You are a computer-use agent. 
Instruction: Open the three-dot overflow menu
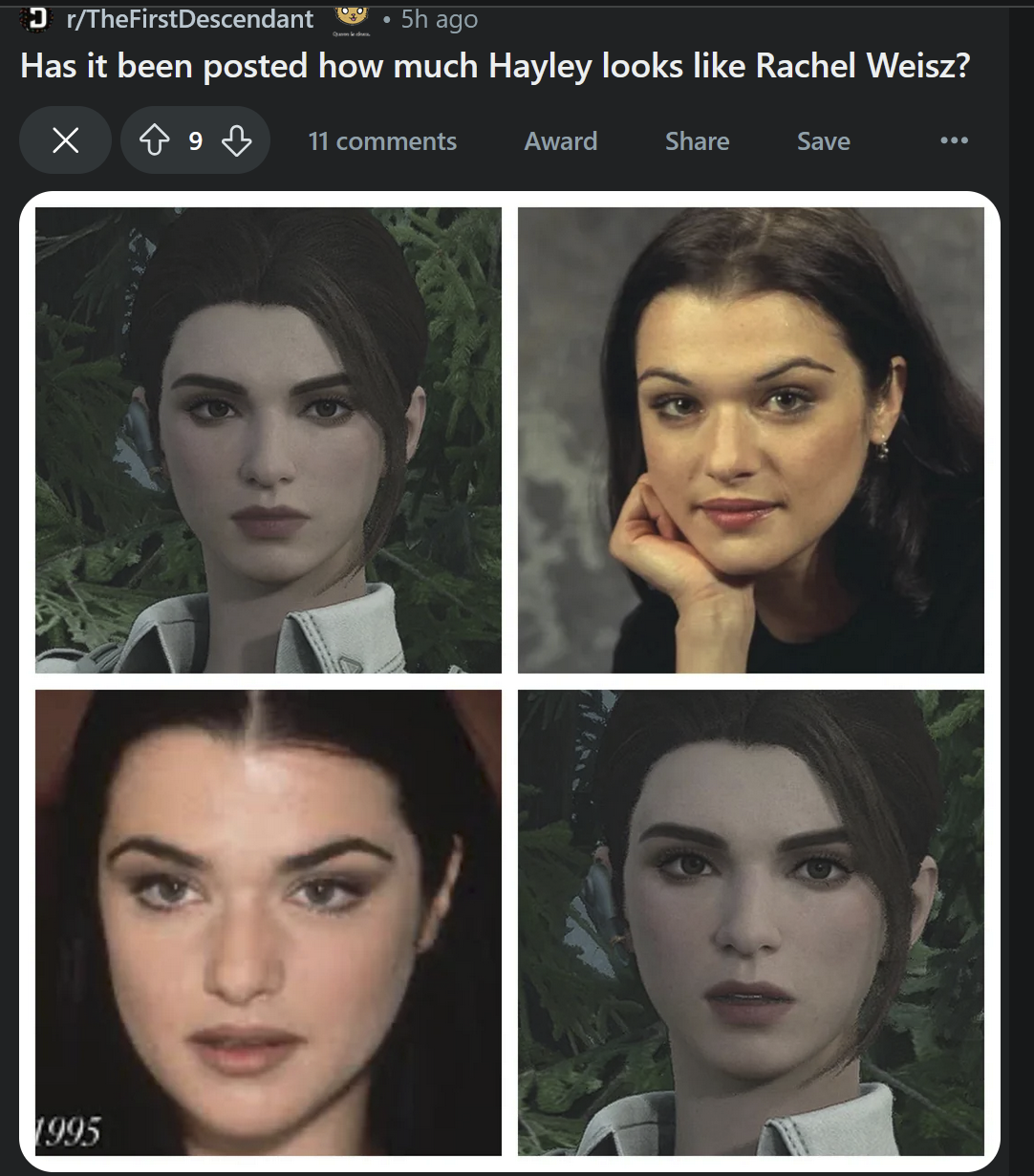tap(953, 140)
